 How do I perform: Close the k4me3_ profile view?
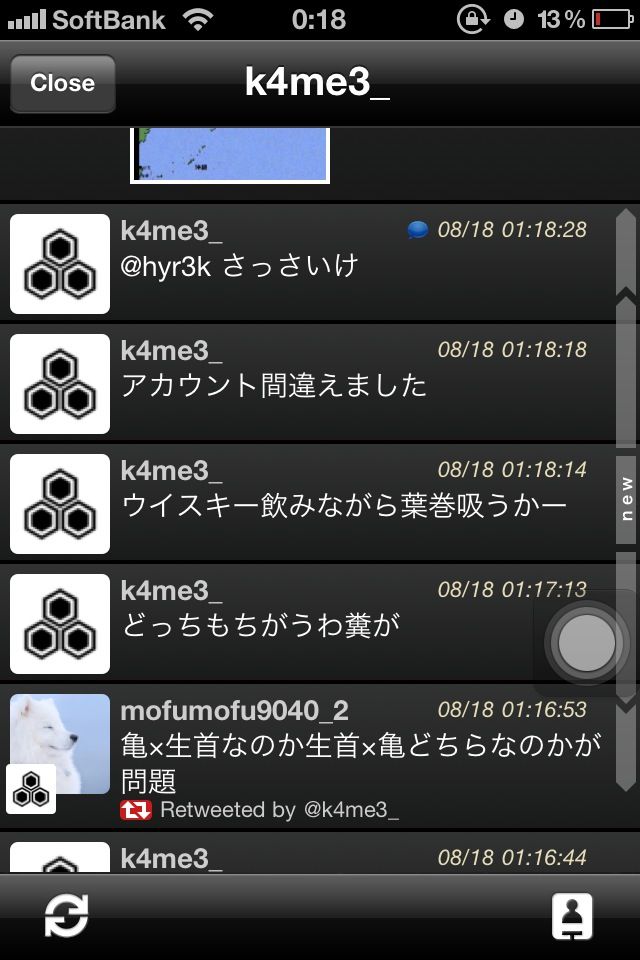62,83
